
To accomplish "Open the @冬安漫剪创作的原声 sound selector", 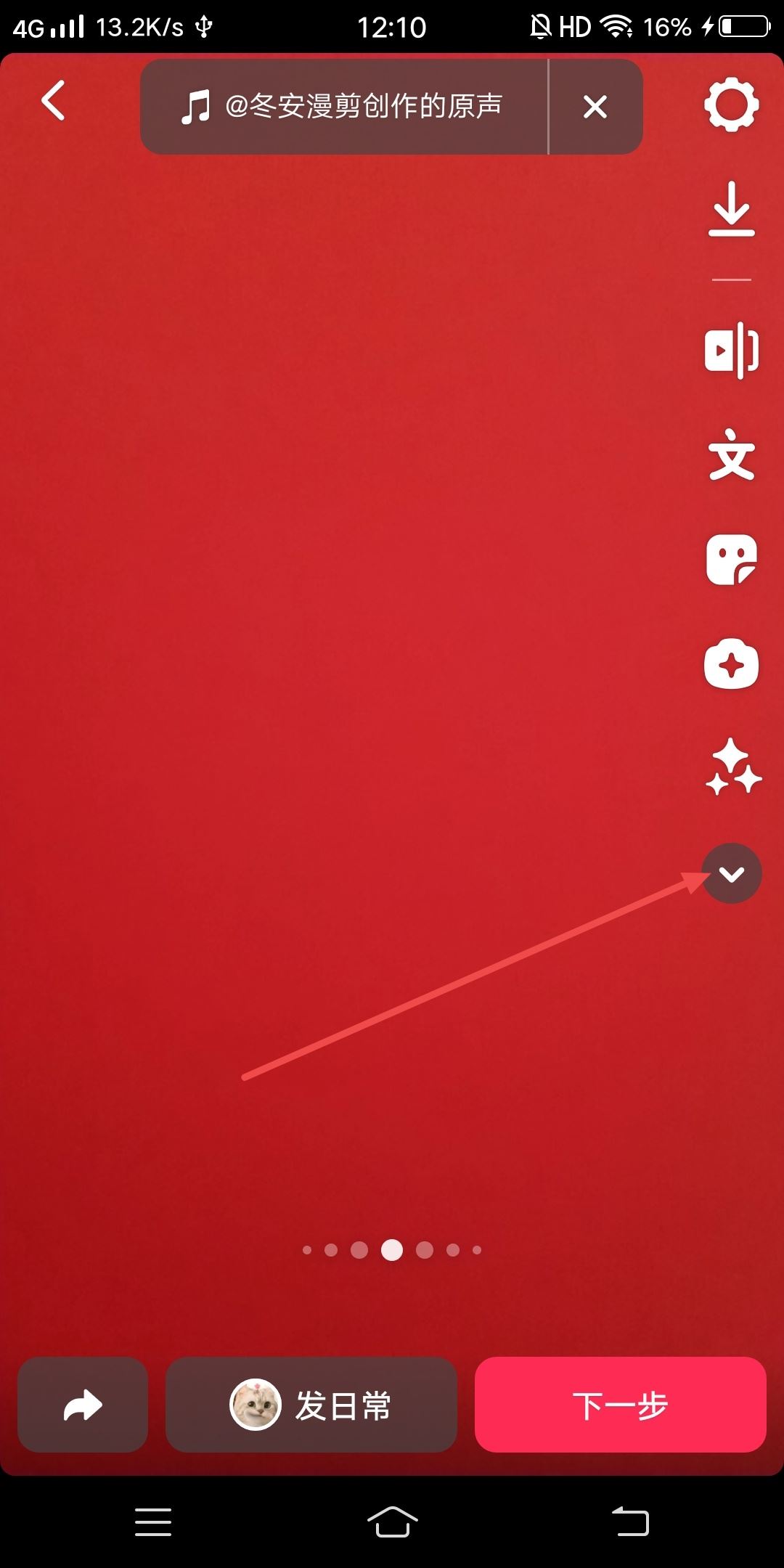I will click(x=343, y=107).
